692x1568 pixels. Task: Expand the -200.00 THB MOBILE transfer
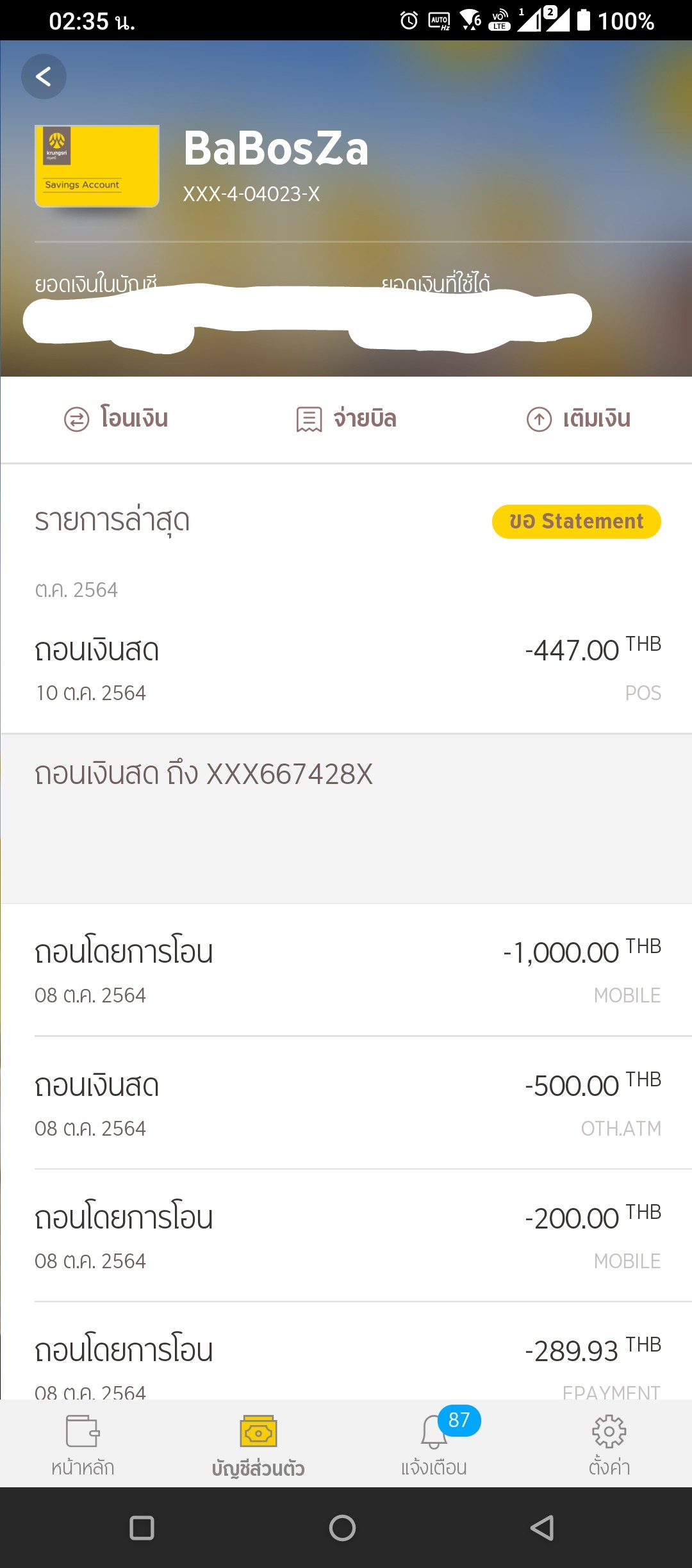346,1236
